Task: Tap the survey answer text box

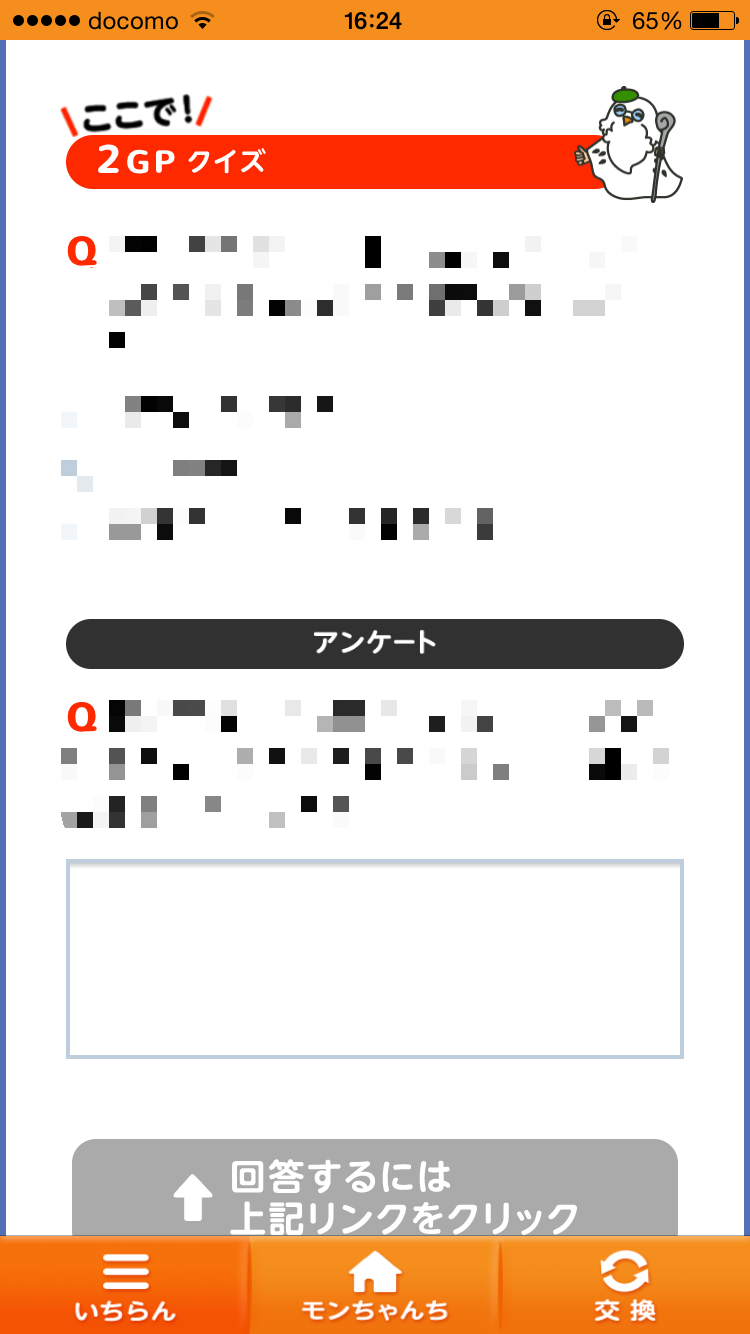Action: click(375, 959)
